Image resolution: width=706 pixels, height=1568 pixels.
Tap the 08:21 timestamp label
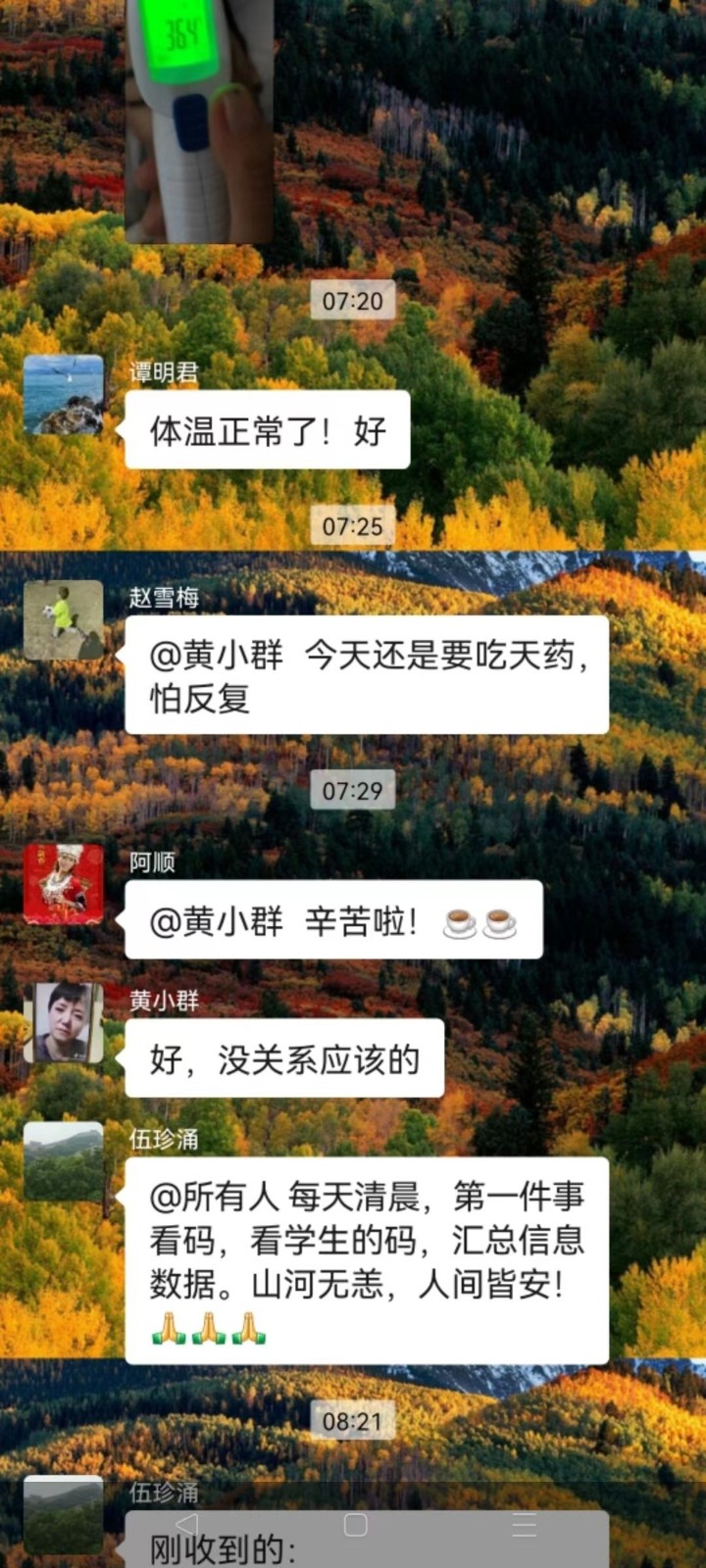(353, 1418)
